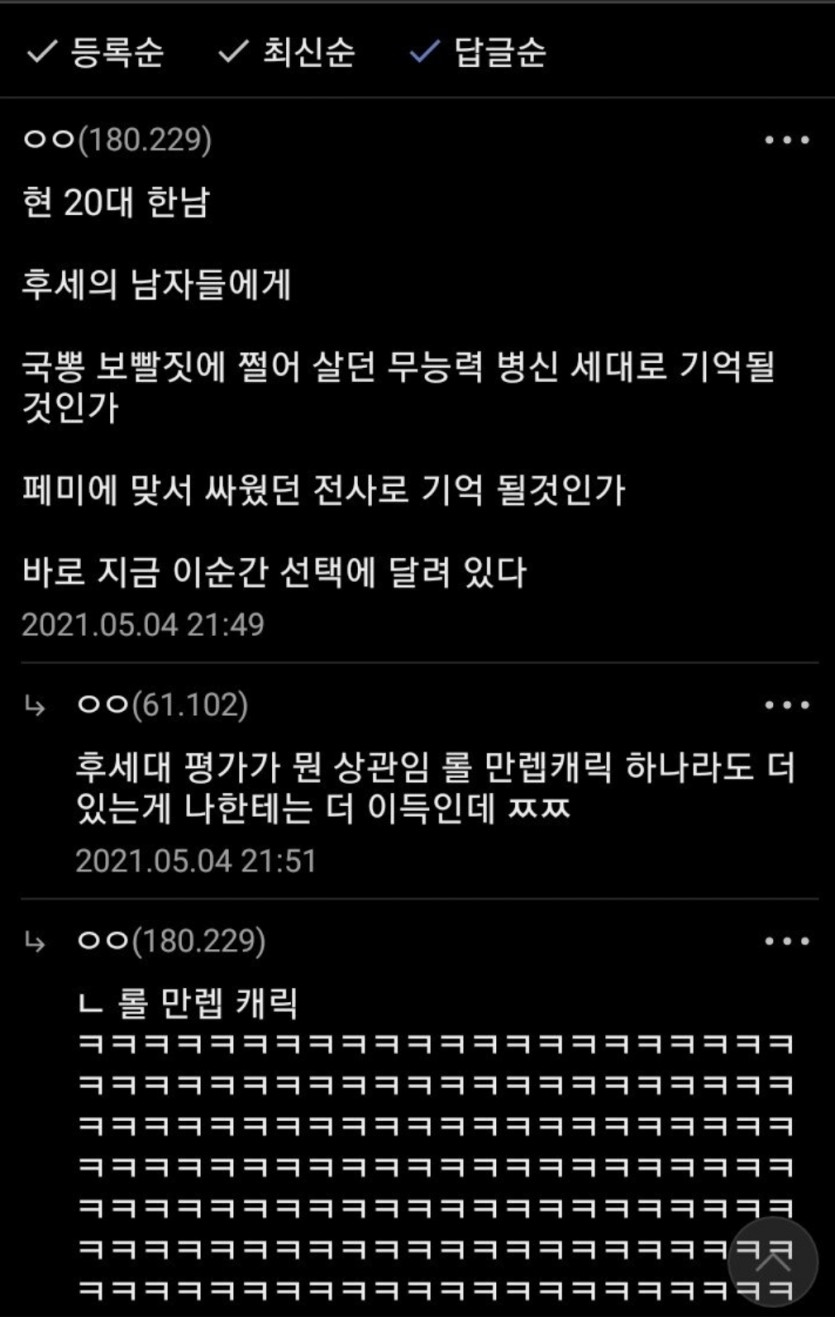
Task: Sort comments by 등록순
Action: (x=95, y=53)
